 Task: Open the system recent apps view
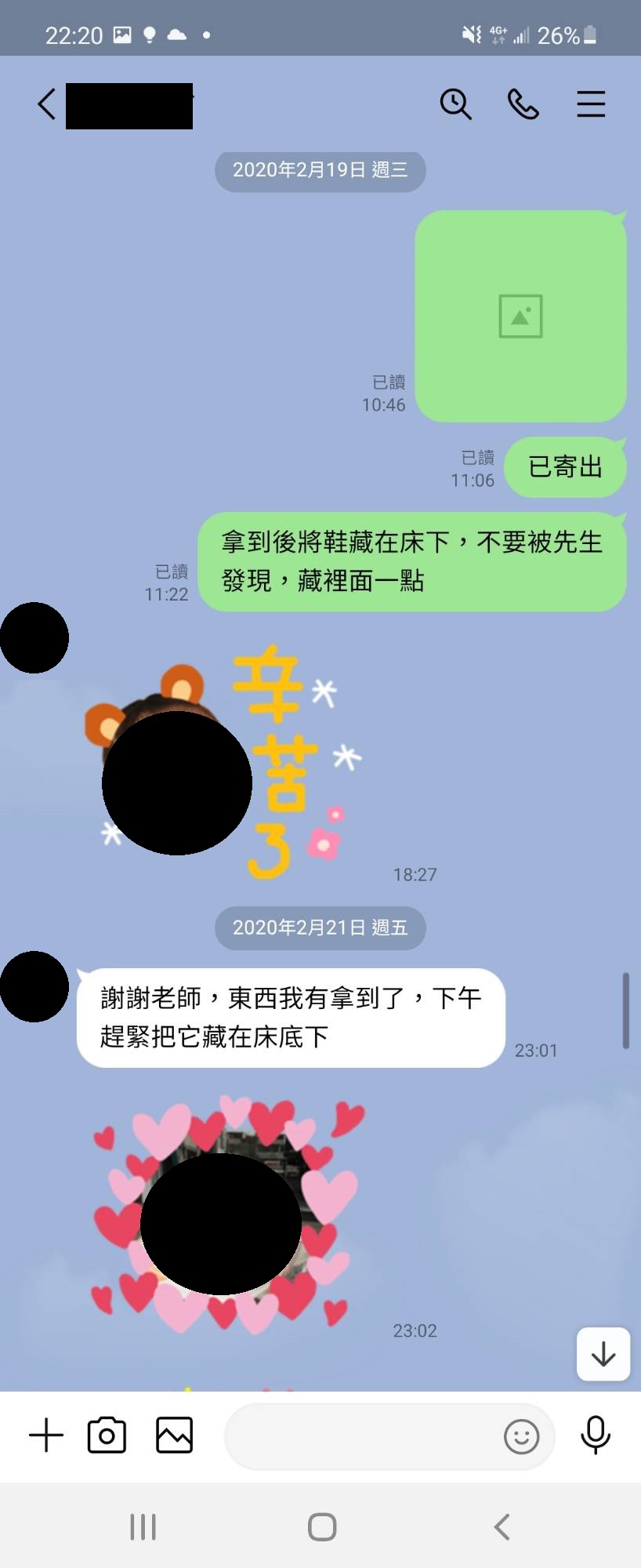(143, 1526)
